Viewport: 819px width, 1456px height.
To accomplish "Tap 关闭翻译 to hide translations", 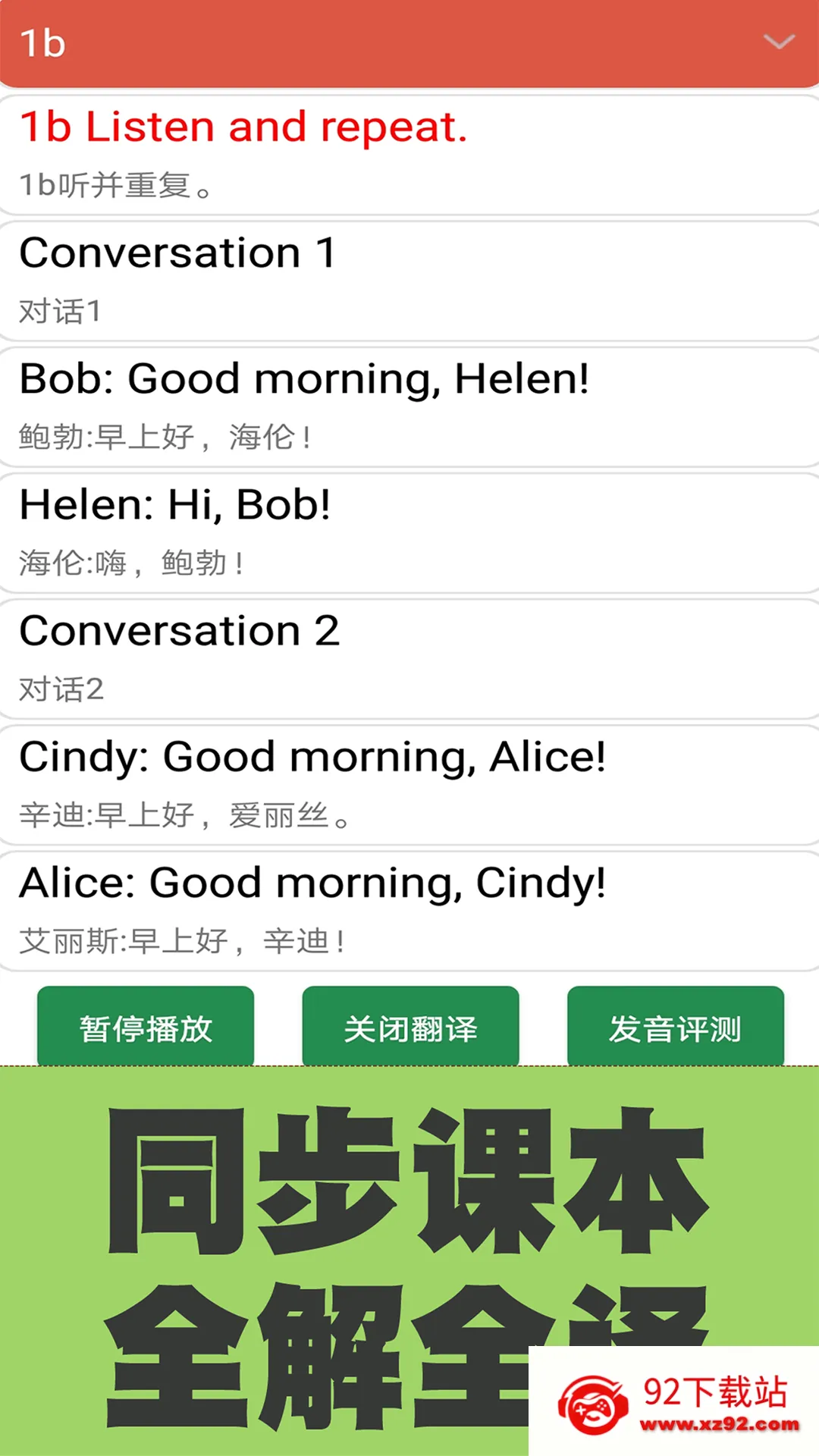I will tap(410, 1027).
